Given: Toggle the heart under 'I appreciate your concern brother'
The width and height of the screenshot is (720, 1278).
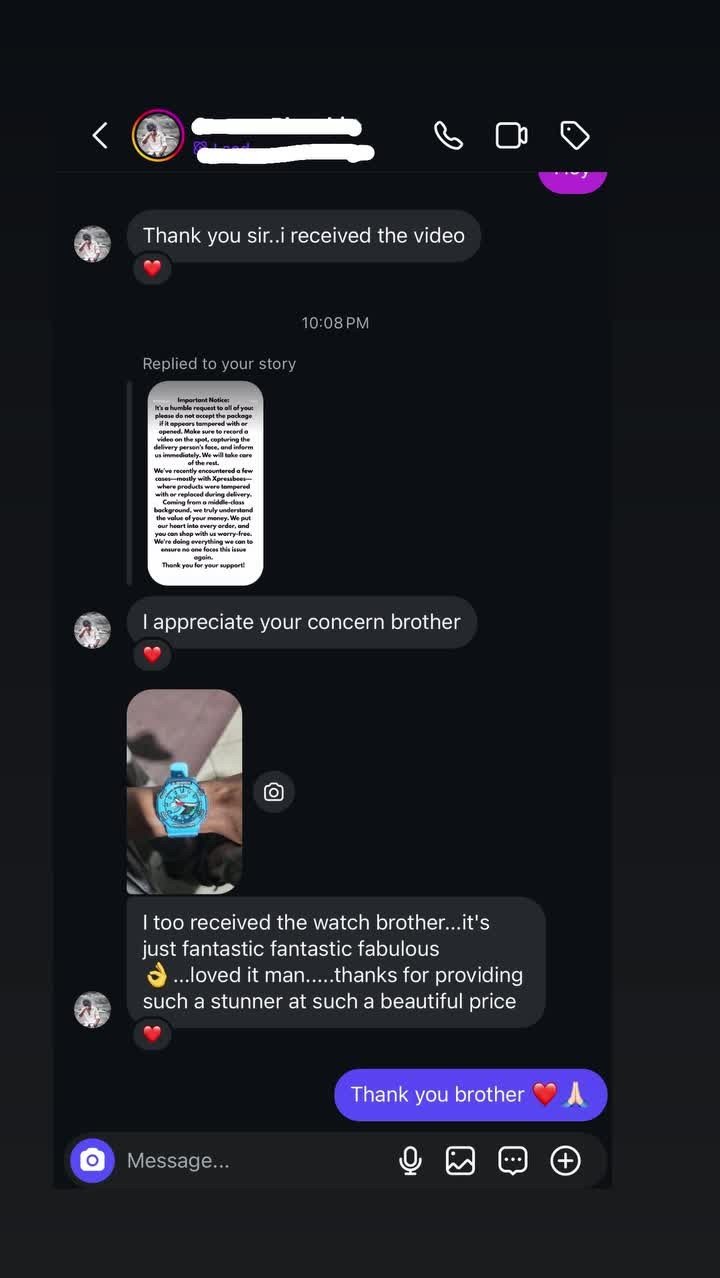Looking at the screenshot, I should [x=152, y=655].
